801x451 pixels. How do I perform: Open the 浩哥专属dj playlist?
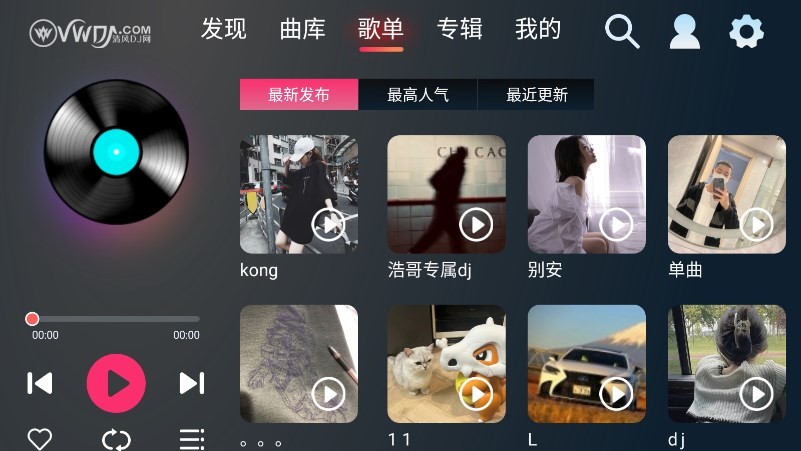(446, 195)
